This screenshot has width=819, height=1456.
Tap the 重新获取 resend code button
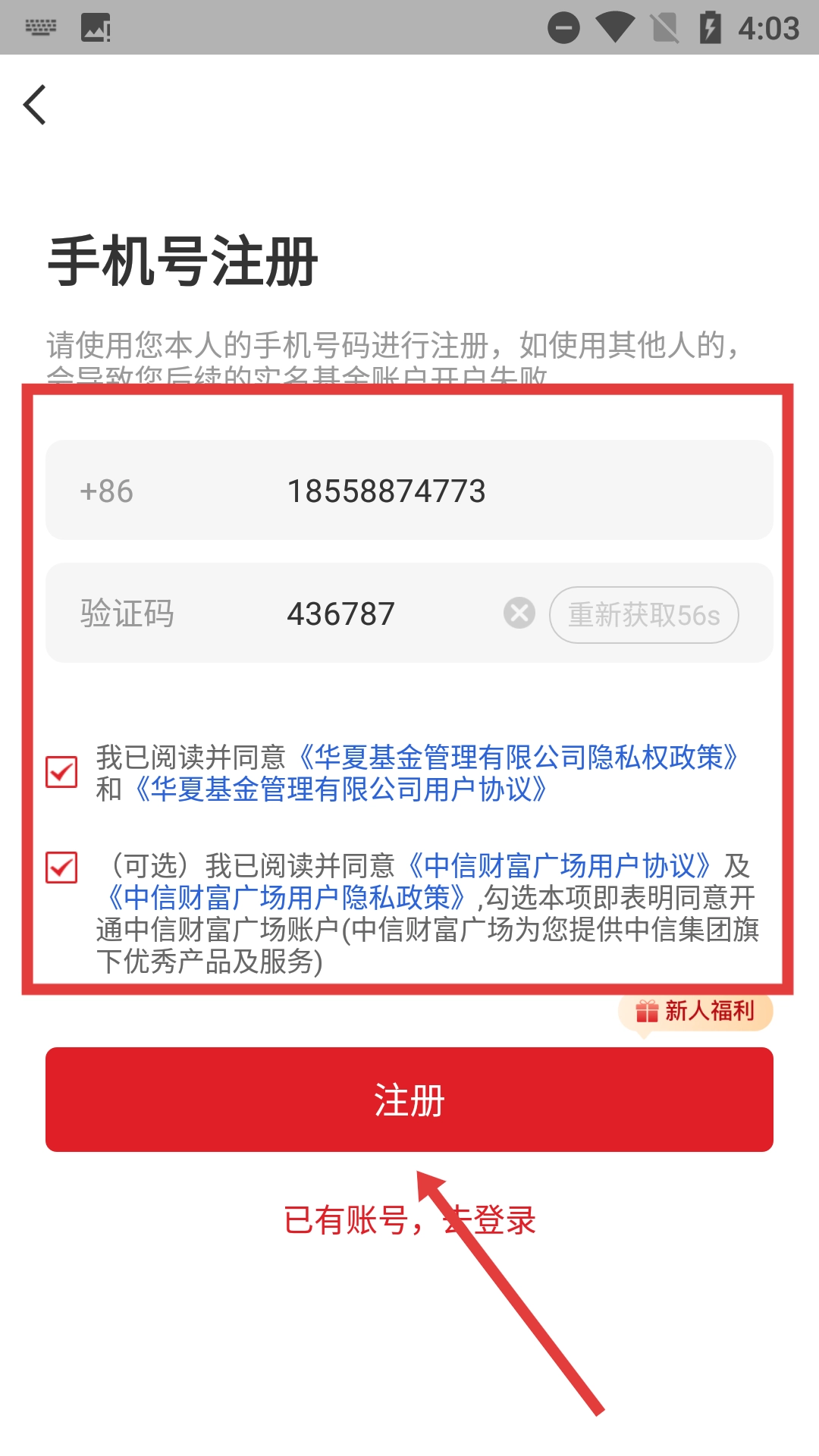click(644, 615)
